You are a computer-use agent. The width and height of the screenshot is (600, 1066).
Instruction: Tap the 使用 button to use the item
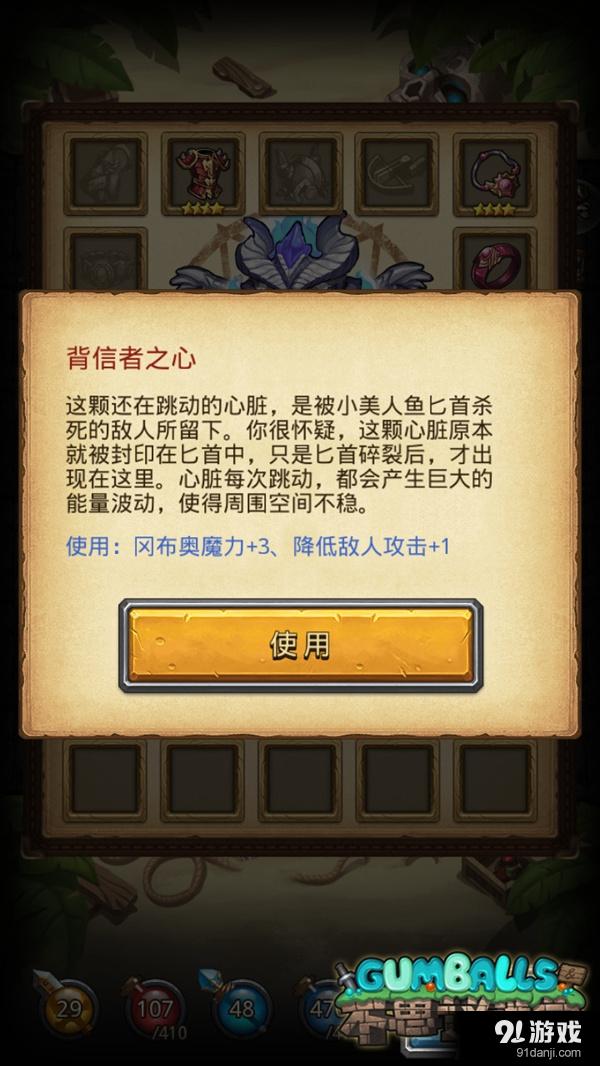(x=300, y=645)
